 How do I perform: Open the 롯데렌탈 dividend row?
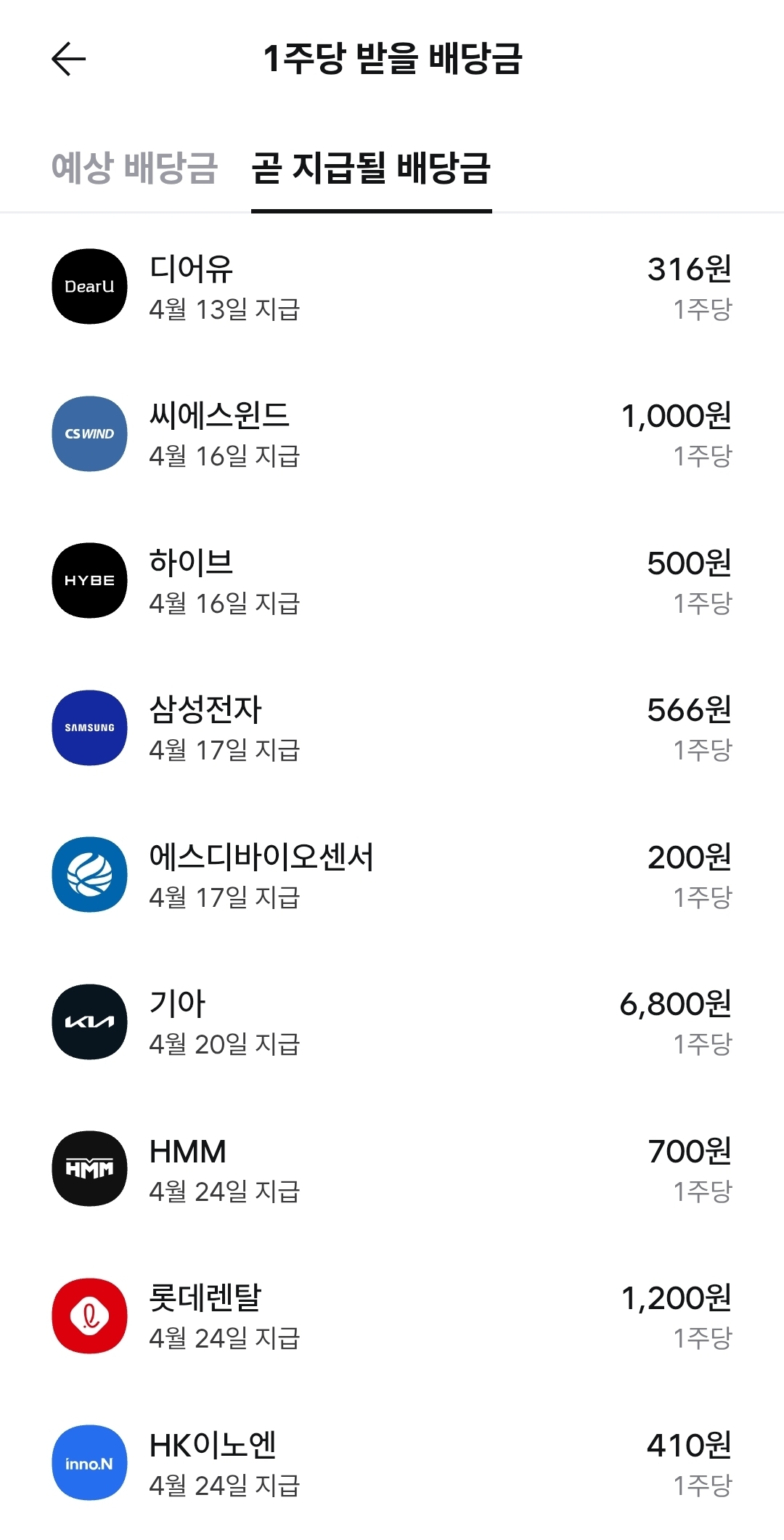click(x=392, y=1316)
